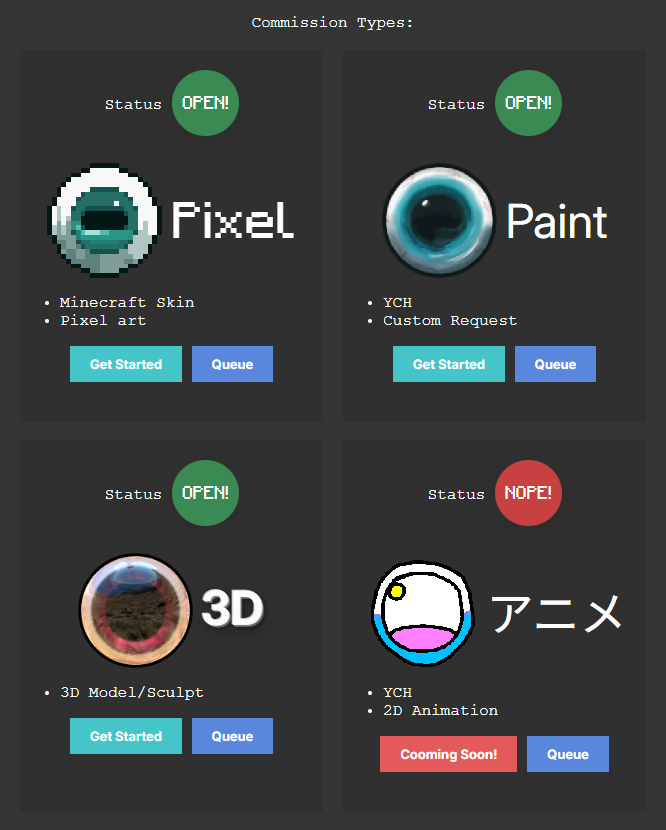View the Queue for 3D commissions
The height and width of the screenshot is (830, 666).
tap(232, 736)
